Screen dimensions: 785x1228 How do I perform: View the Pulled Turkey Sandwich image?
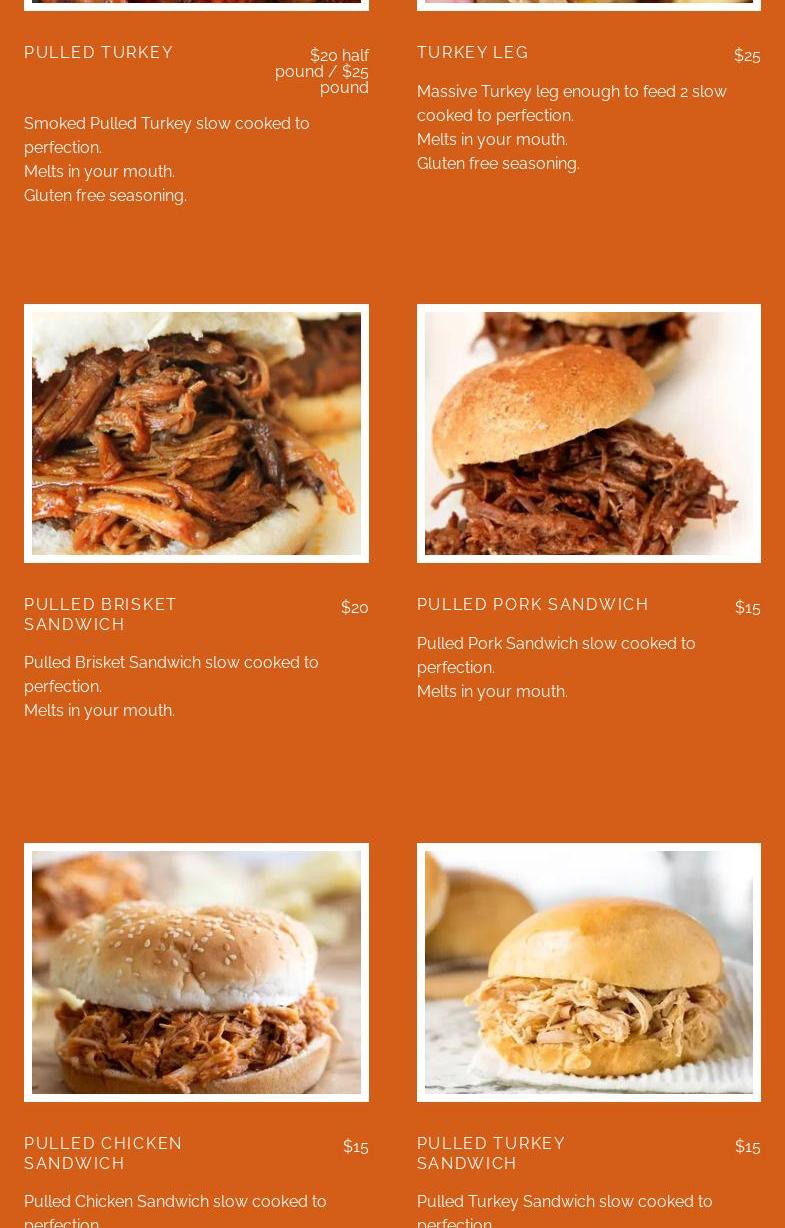(588, 972)
